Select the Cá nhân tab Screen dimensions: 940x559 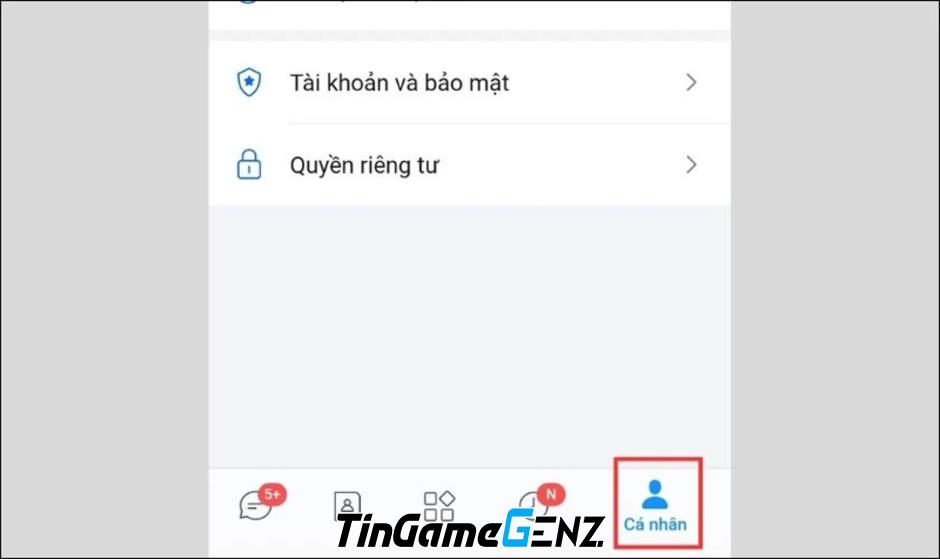(x=656, y=505)
